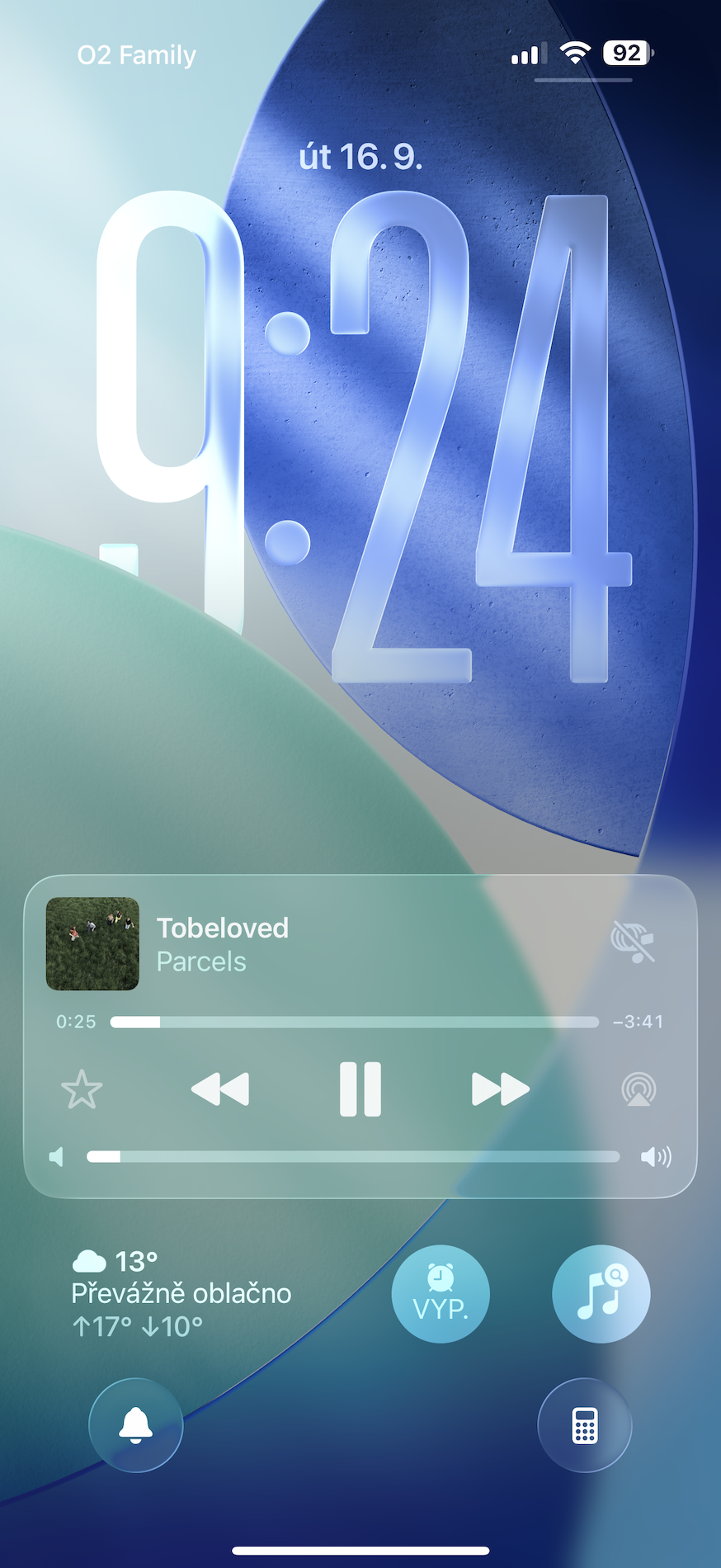Tap the crossed-out music note icon
The width and height of the screenshot is (721, 1568).
pyautogui.click(x=633, y=942)
